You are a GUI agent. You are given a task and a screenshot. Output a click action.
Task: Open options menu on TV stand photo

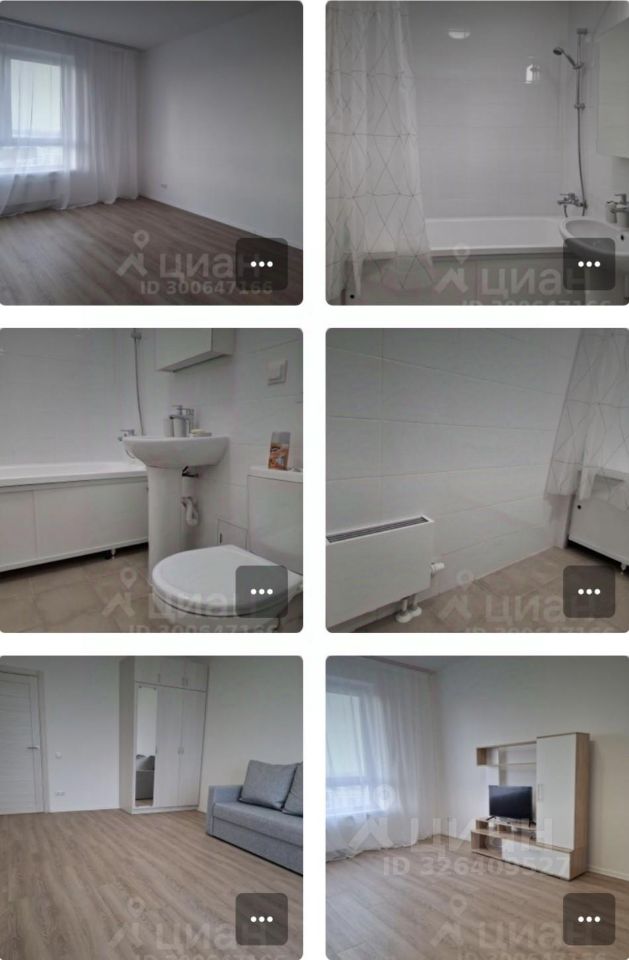[x=589, y=919]
